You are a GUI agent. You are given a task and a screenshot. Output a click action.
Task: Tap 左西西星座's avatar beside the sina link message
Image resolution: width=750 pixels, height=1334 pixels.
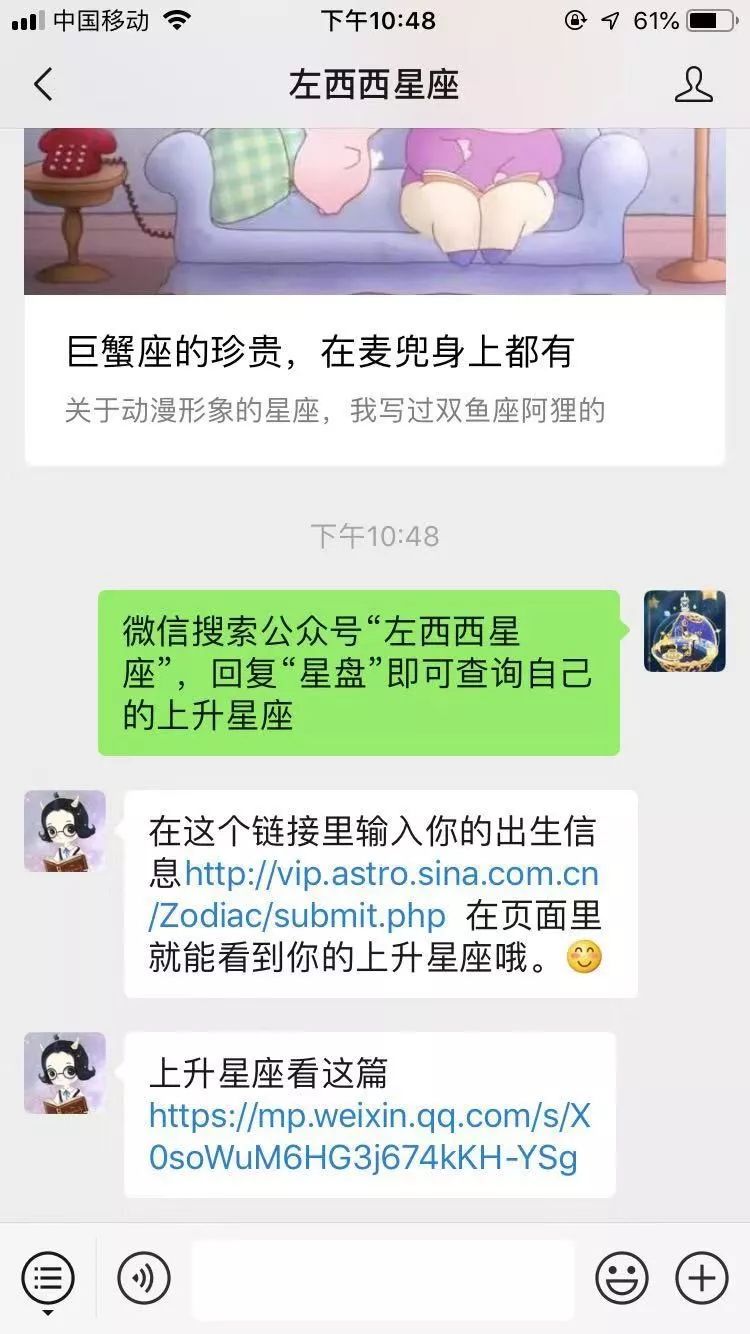point(65,831)
